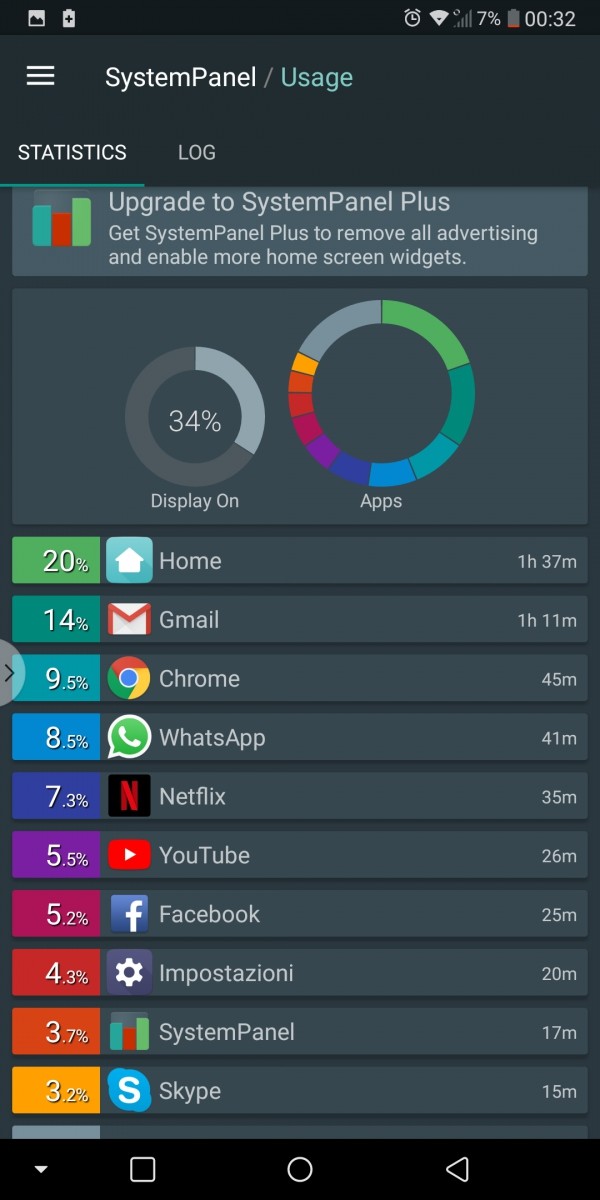600x1200 pixels.
Task: View Facebook usage row
Action: coord(300,915)
